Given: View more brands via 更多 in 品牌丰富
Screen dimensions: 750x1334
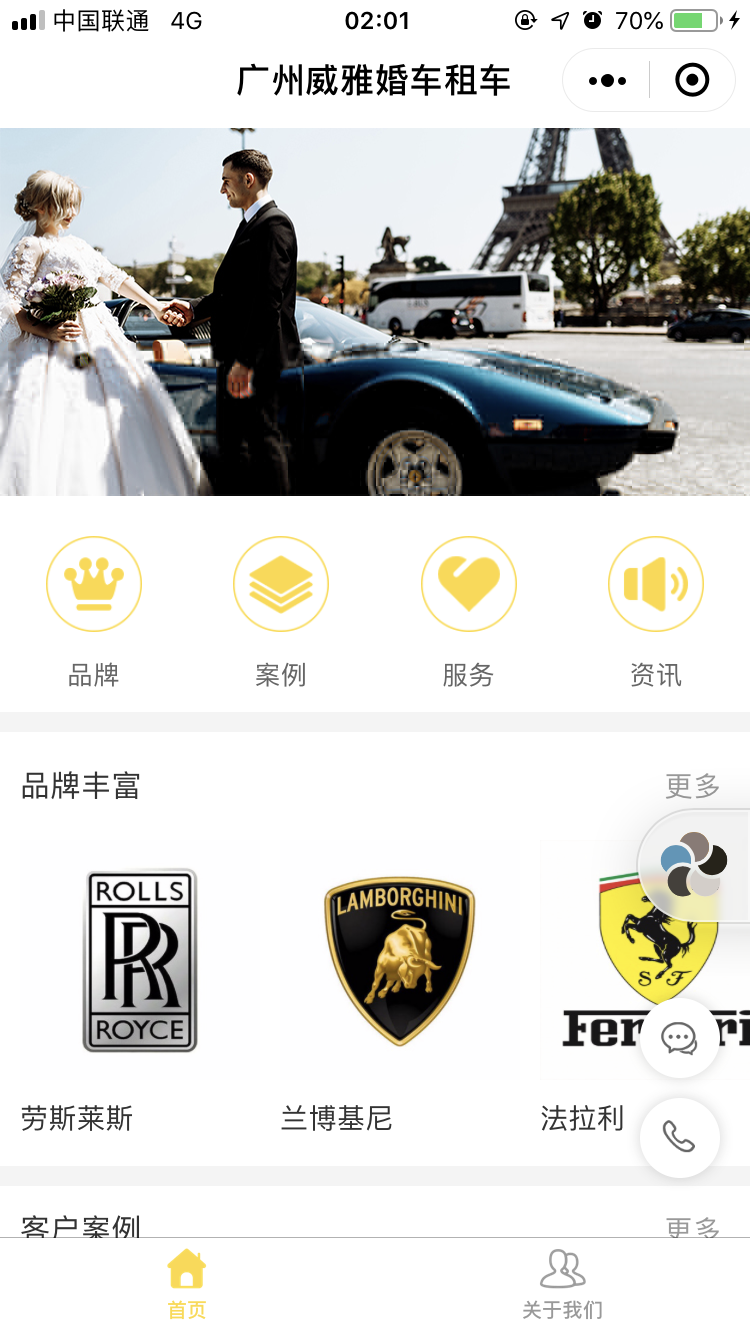Looking at the screenshot, I should (x=692, y=786).
